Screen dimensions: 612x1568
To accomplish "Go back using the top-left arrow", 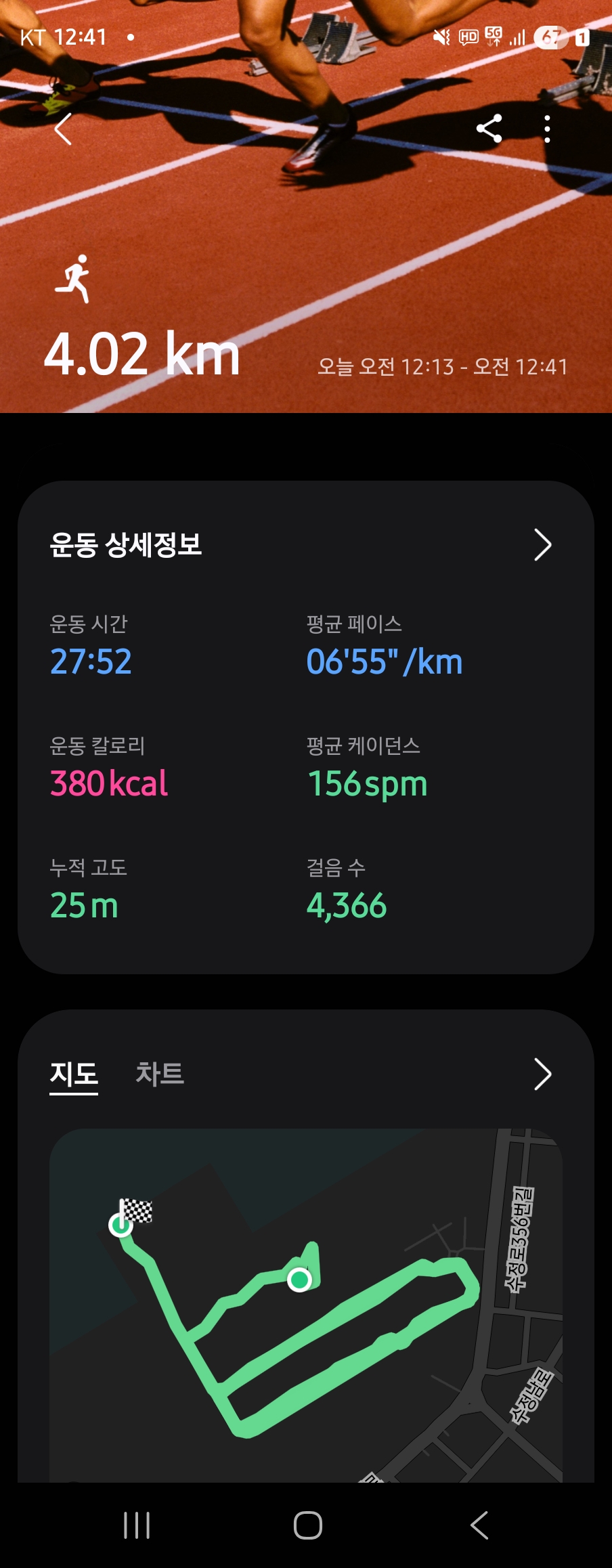I will pos(63,129).
